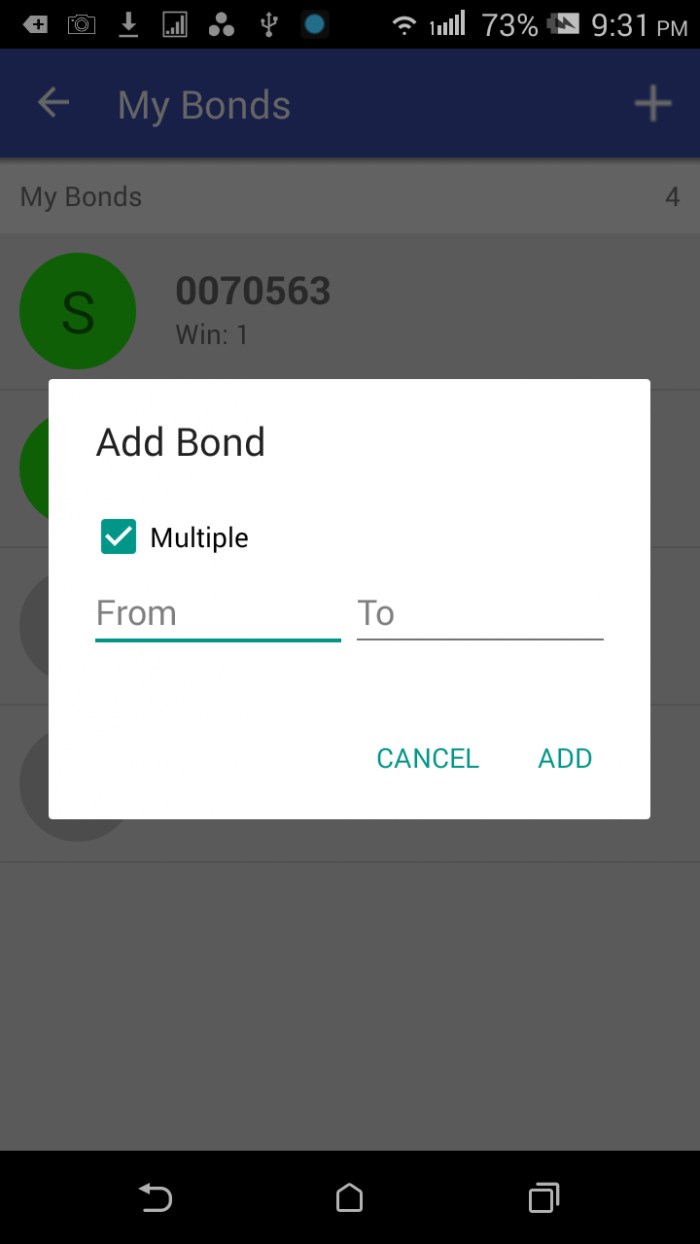Go to the Android home screen
The height and width of the screenshot is (1244, 700).
tap(349, 1197)
